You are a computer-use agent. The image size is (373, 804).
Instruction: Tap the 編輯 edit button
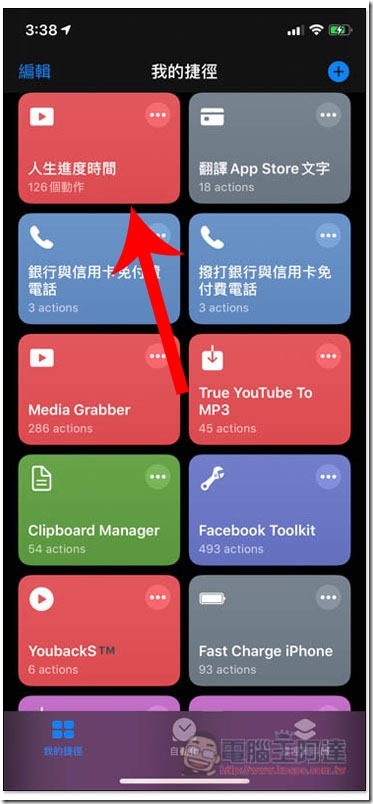click(34, 72)
